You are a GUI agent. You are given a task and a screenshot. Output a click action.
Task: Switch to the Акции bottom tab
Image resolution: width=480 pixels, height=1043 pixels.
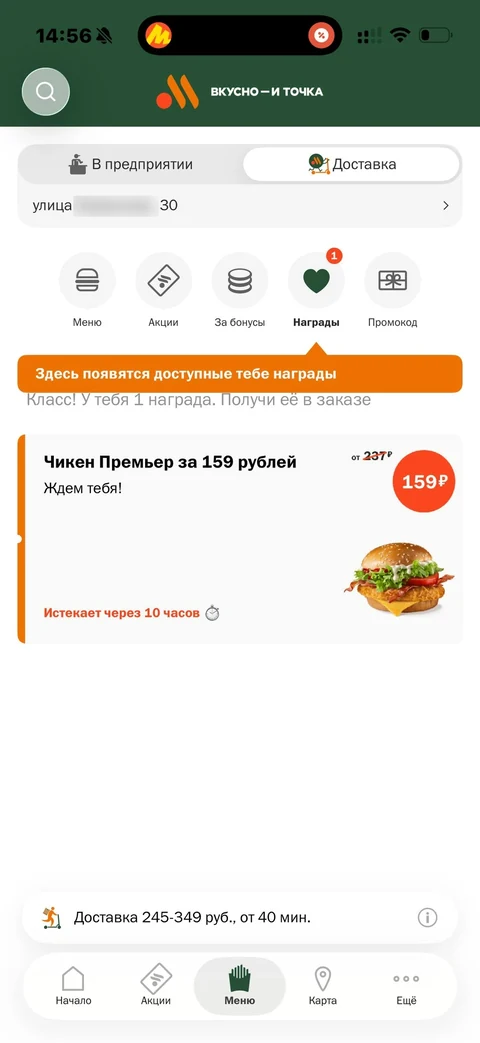(x=156, y=986)
